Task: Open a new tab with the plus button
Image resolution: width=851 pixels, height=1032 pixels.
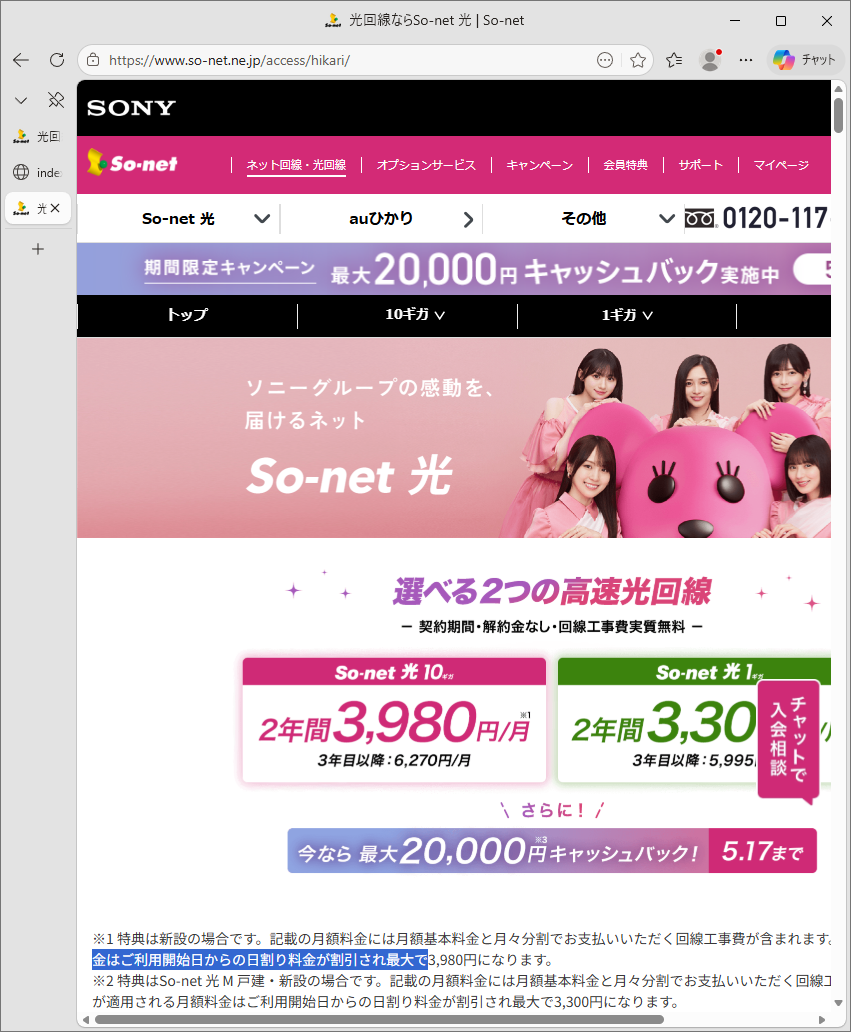Action: [x=38, y=249]
